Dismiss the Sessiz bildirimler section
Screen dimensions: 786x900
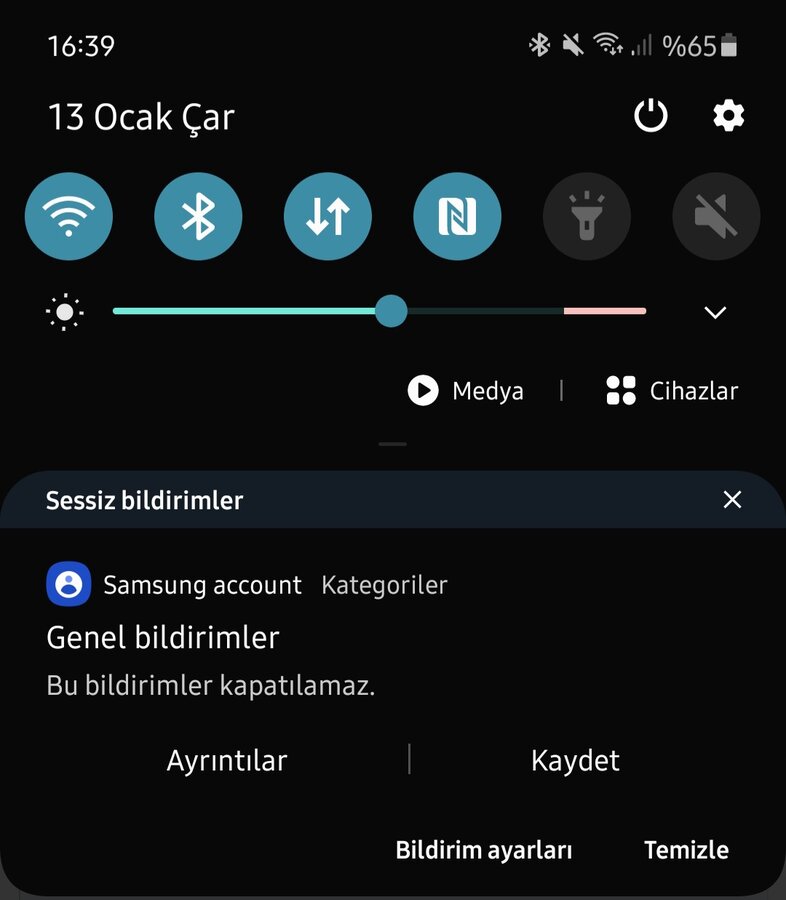coord(732,500)
